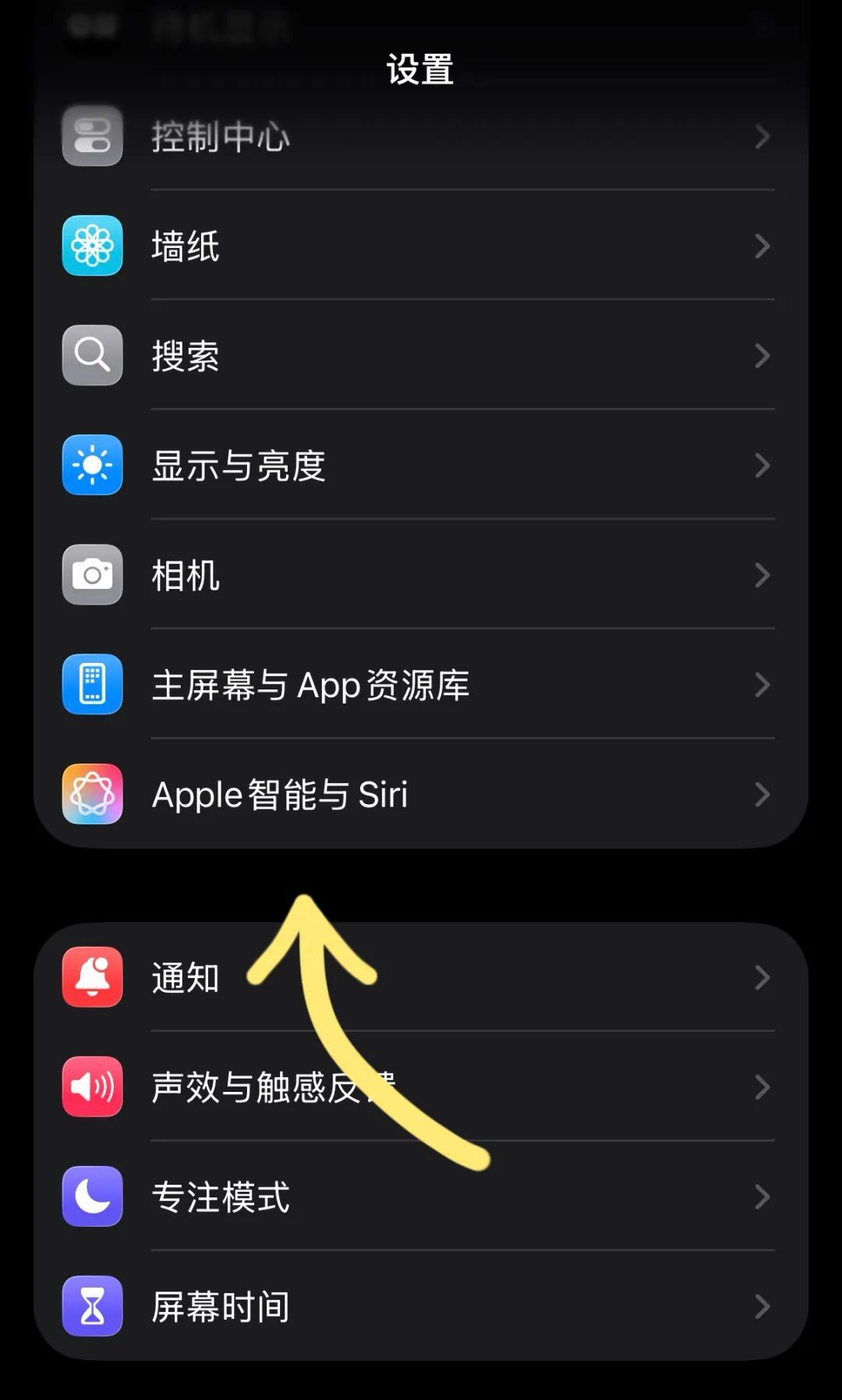Tap the Search magnifier icon
The width and height of the screenshot is (842, 1400).
92,356
